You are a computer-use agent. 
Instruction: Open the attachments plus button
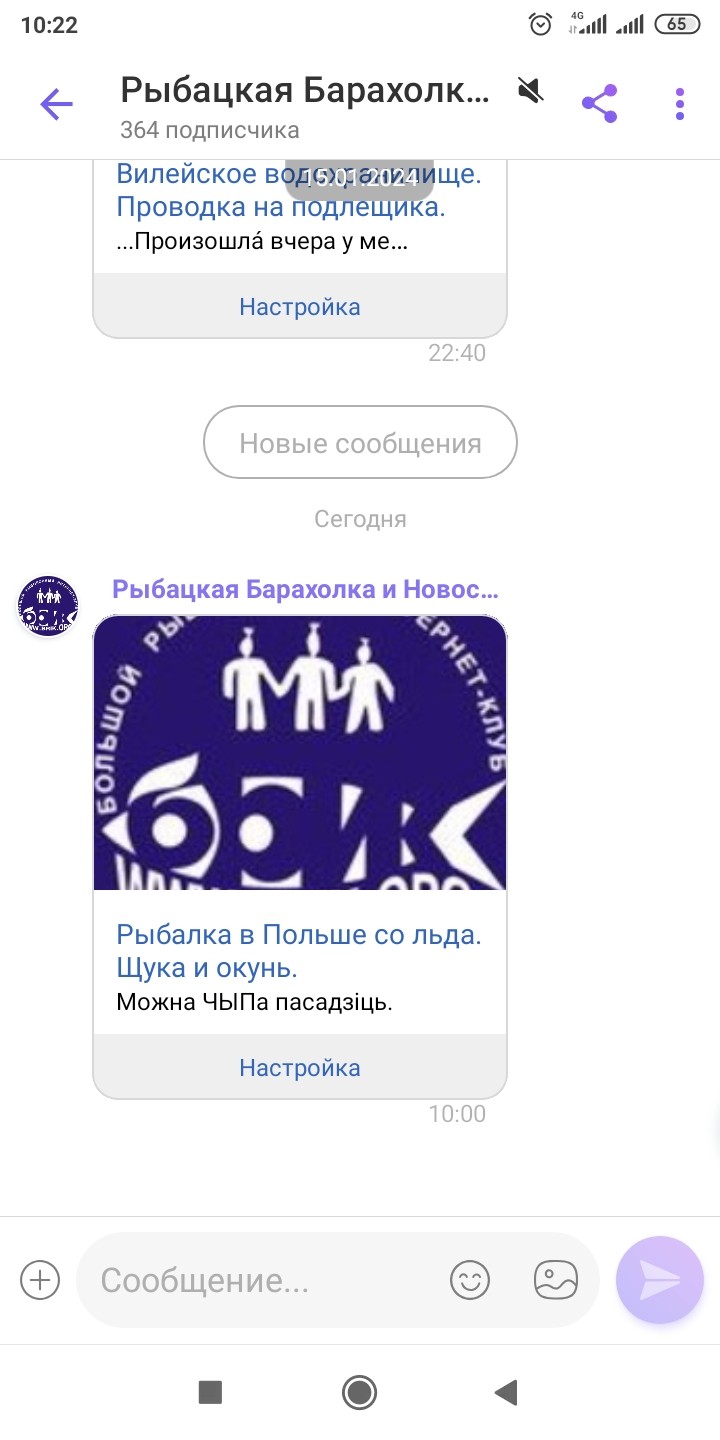(x=41, y=1280)
